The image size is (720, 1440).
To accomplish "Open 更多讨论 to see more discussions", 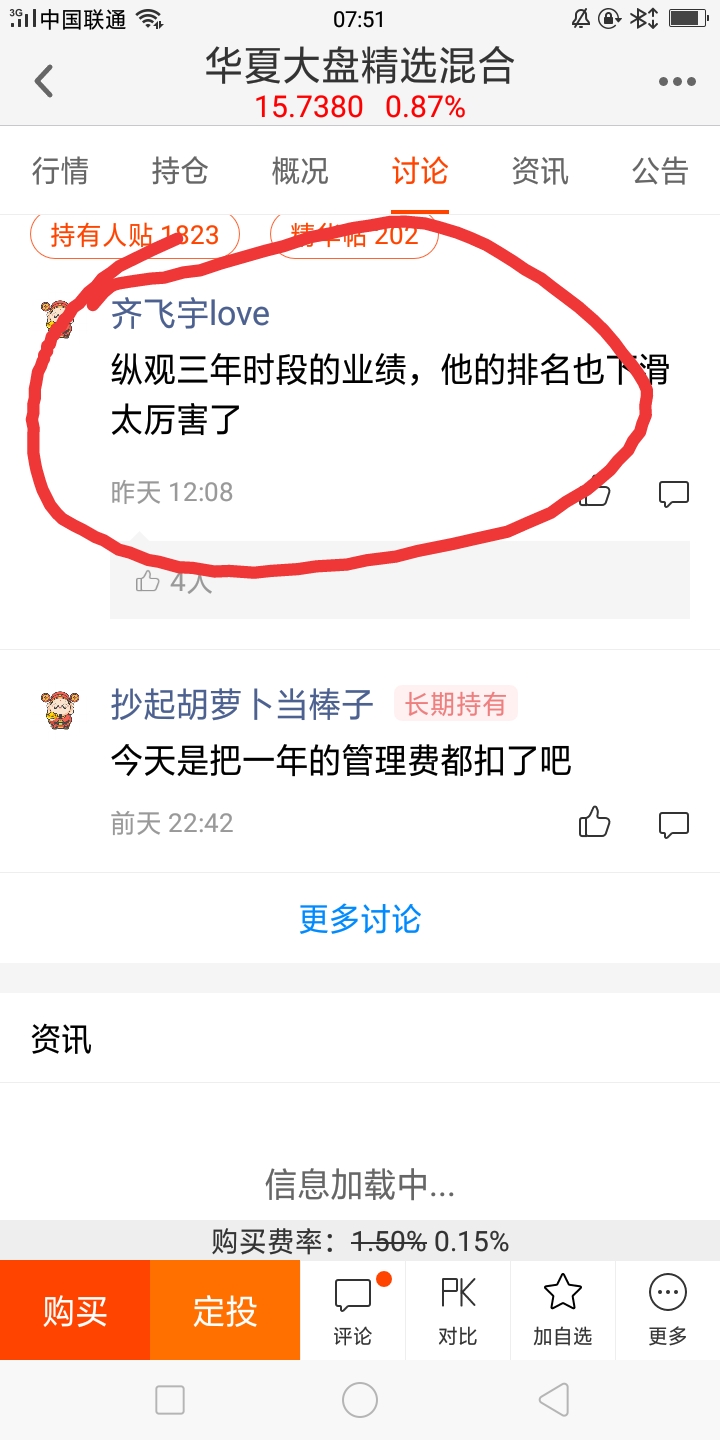I will (360, 918).
